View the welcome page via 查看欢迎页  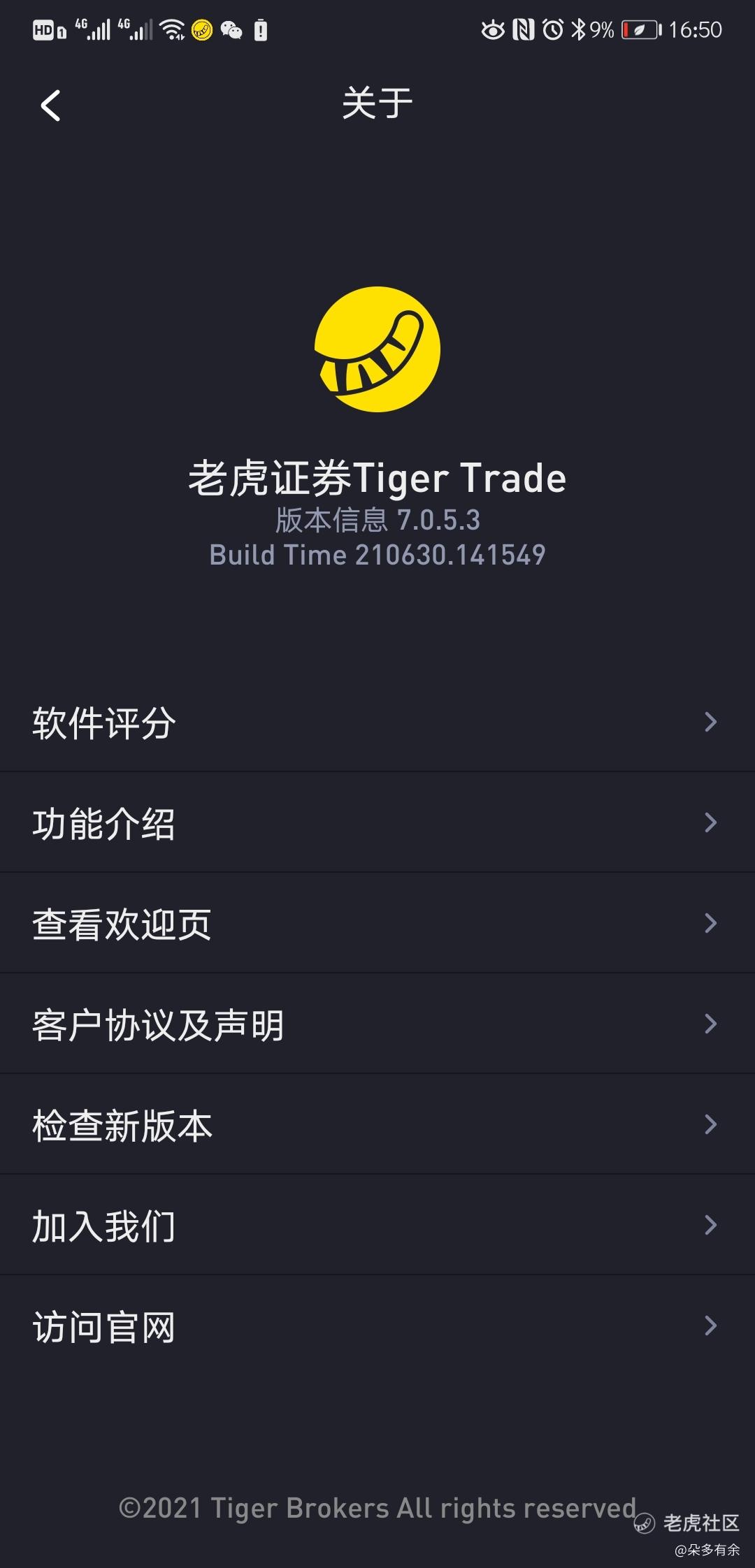(x=377, y=923)
